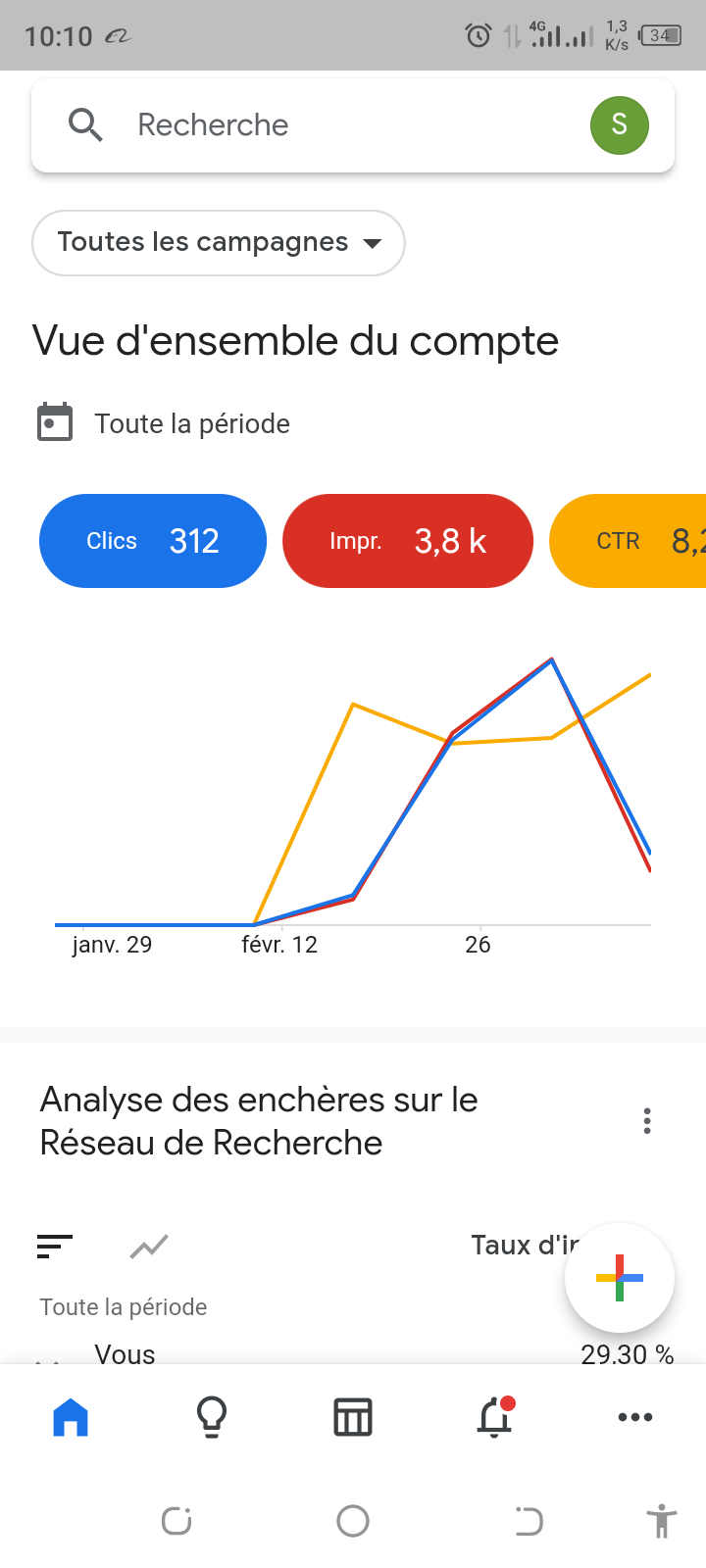Go to system home screen

(x=353, y=1521)
